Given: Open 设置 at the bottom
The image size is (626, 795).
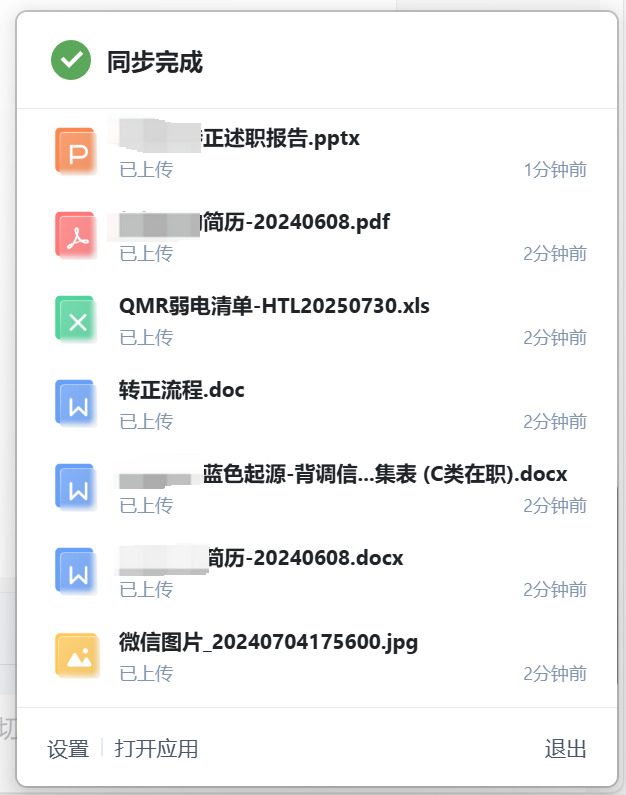Looking at the screenshot, I should click(x=68, y=749).
